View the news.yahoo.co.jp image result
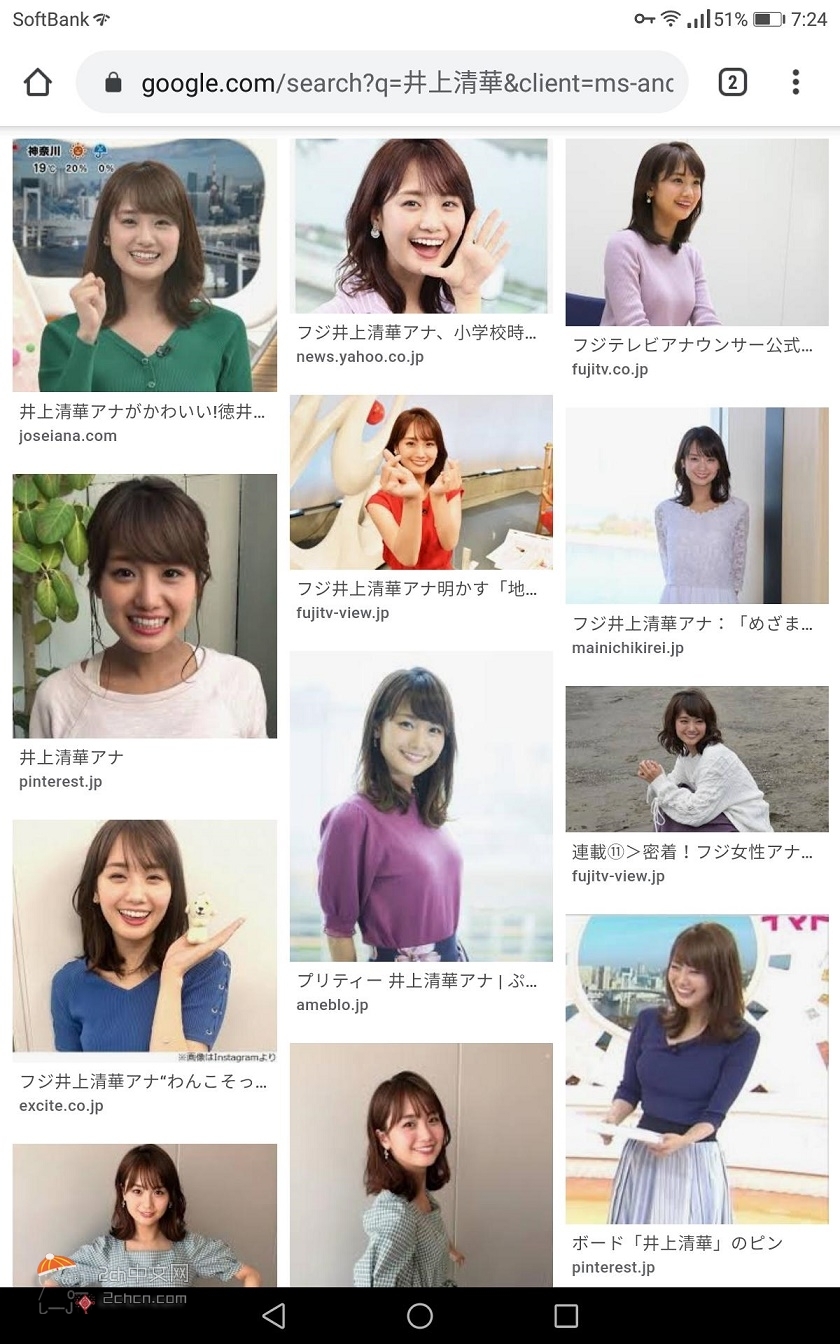 (x=420, y=227)
